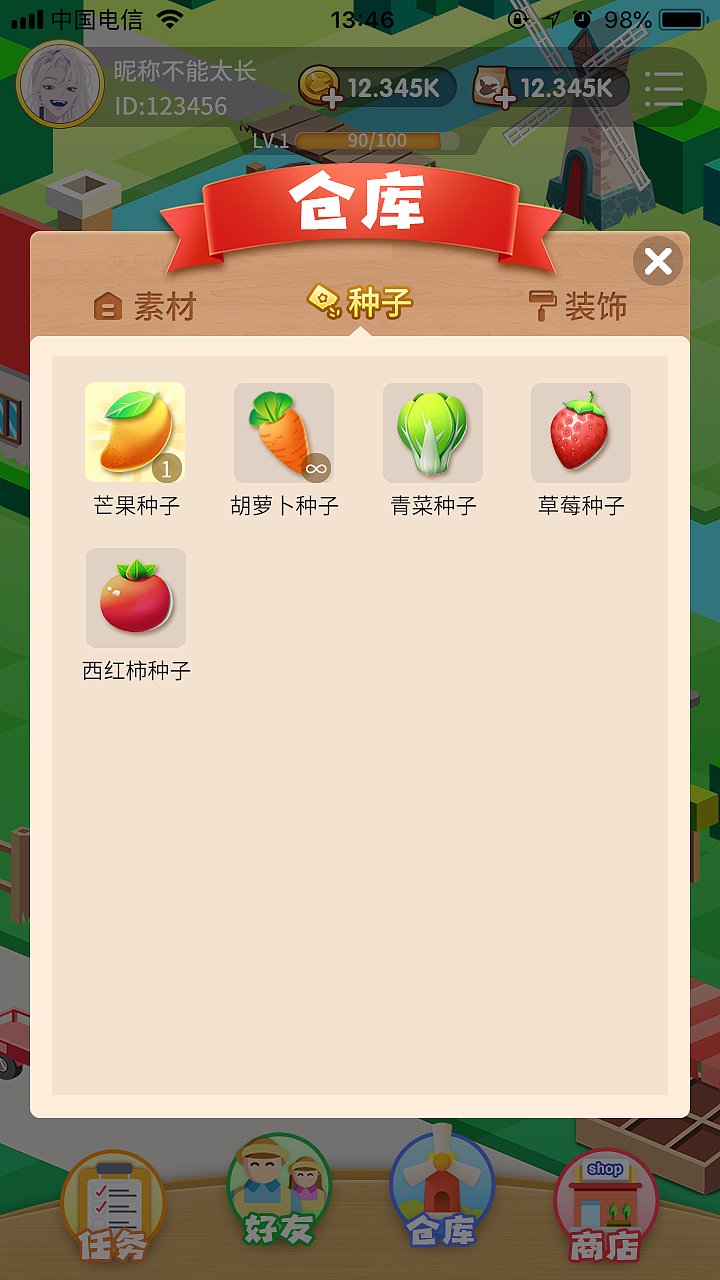Select the strawberry seed (草莓种子) item
The height and width of the screenshot is (1280, 720).
[x=581, y=433]
